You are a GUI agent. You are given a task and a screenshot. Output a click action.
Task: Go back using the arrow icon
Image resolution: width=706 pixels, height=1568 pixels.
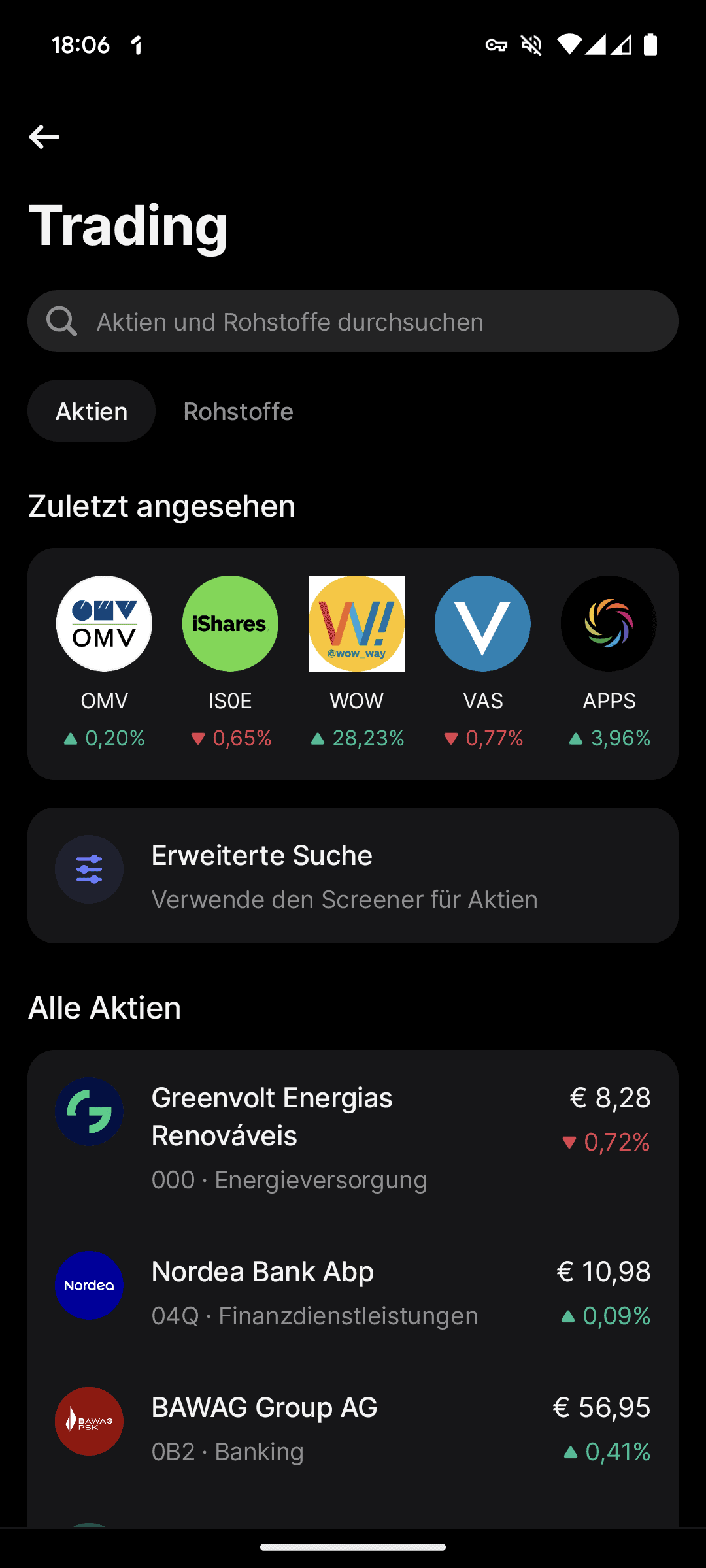(44, 137)
